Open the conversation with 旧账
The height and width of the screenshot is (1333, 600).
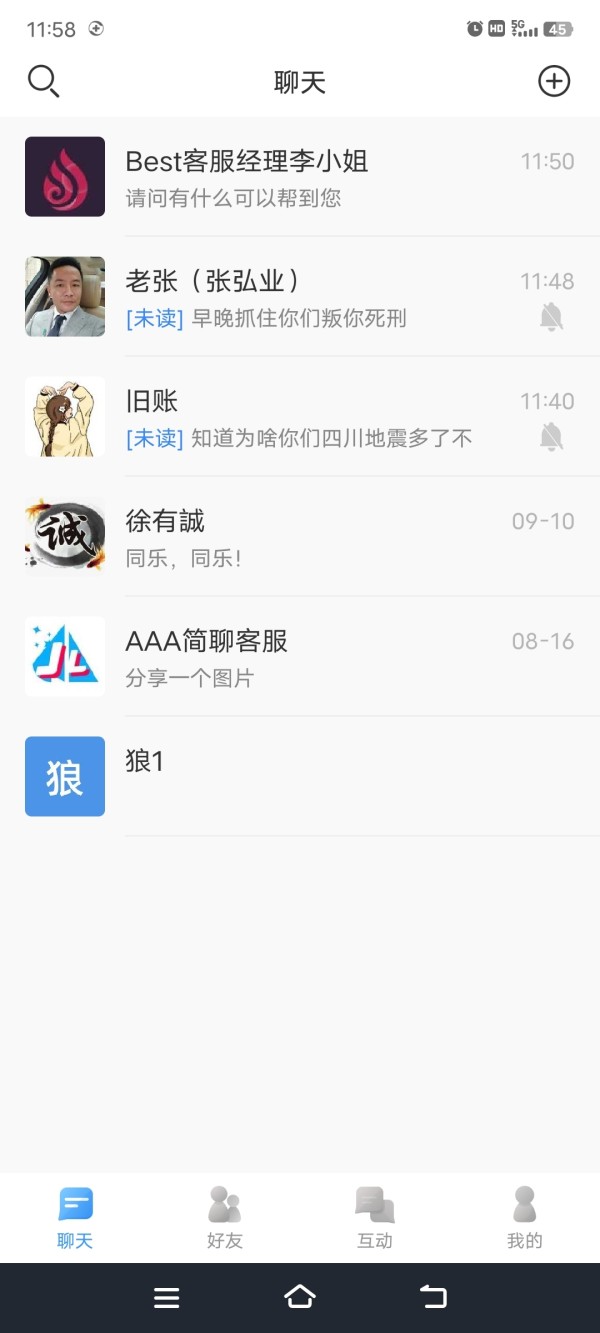(x=300, y=417)
